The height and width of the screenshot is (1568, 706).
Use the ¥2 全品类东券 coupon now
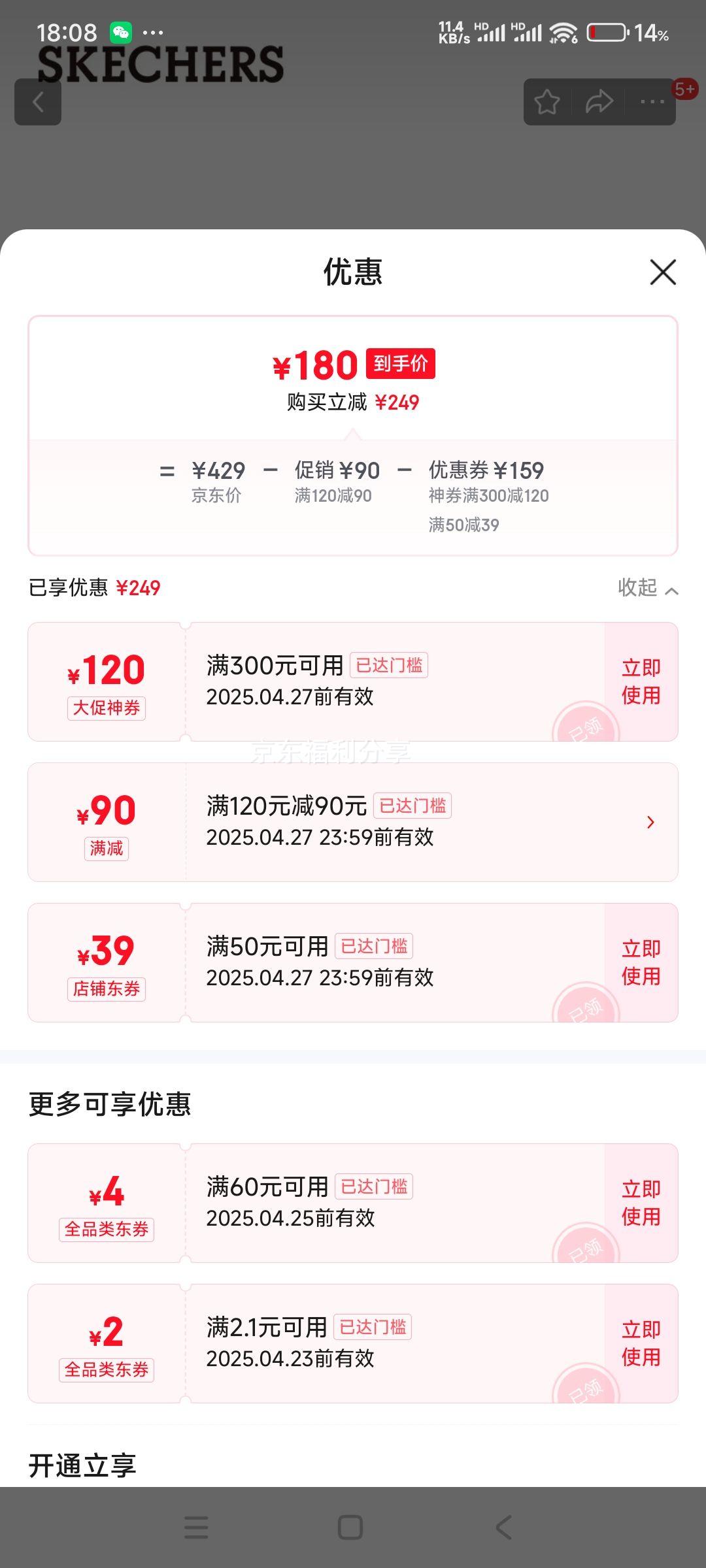pos(641,1343)
